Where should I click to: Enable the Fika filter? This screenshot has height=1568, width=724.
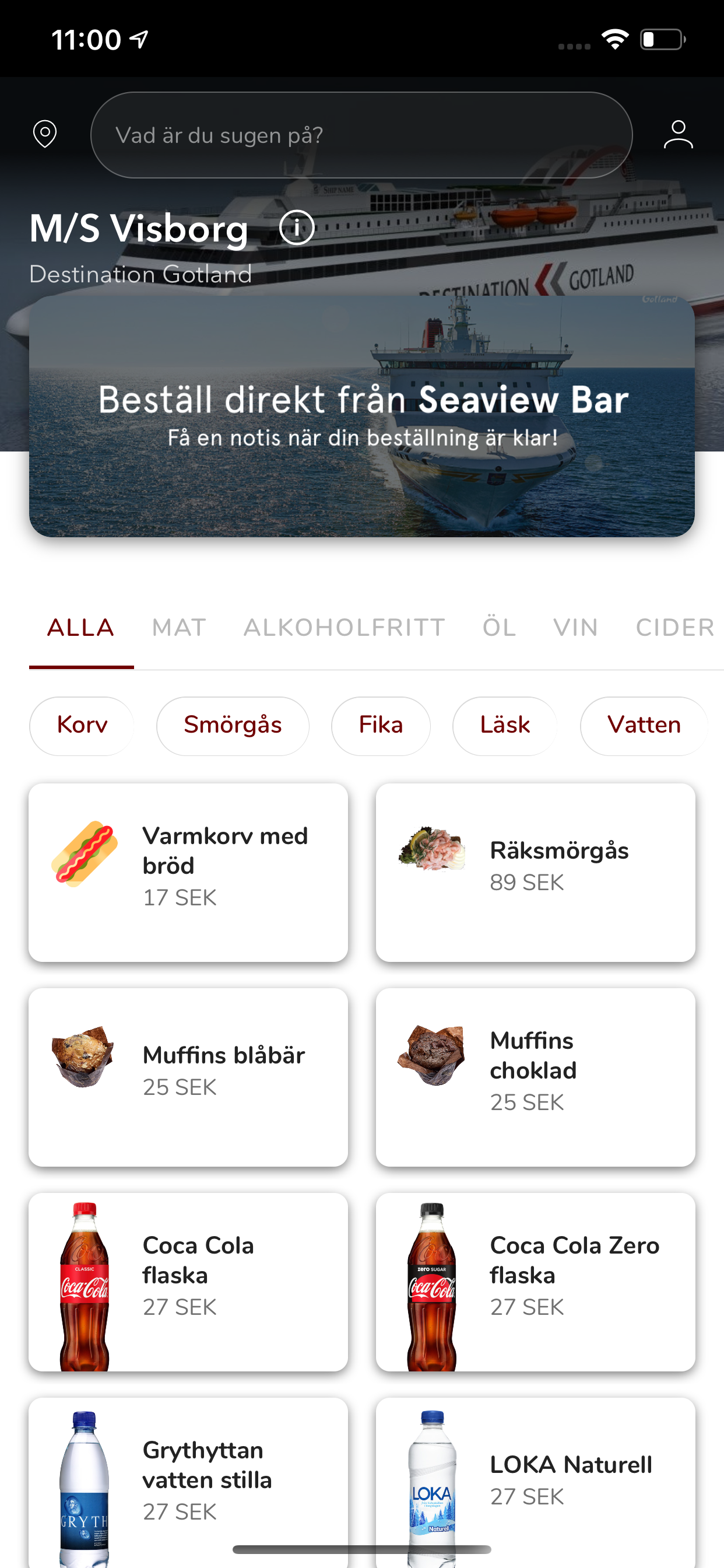pos(380,725)
